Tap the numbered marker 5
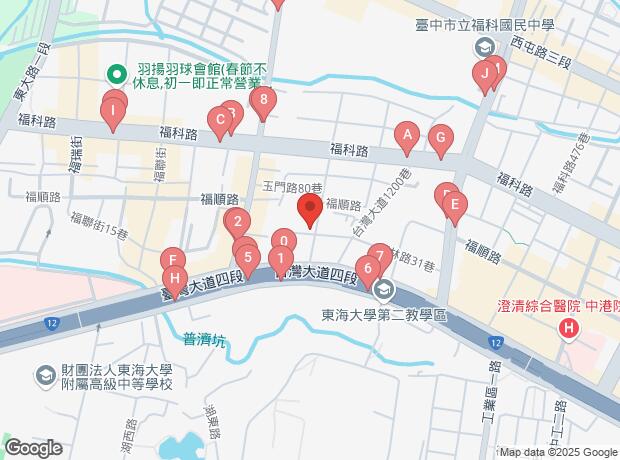The height and width of the screenshot is (460, 620). pos(247,257)
